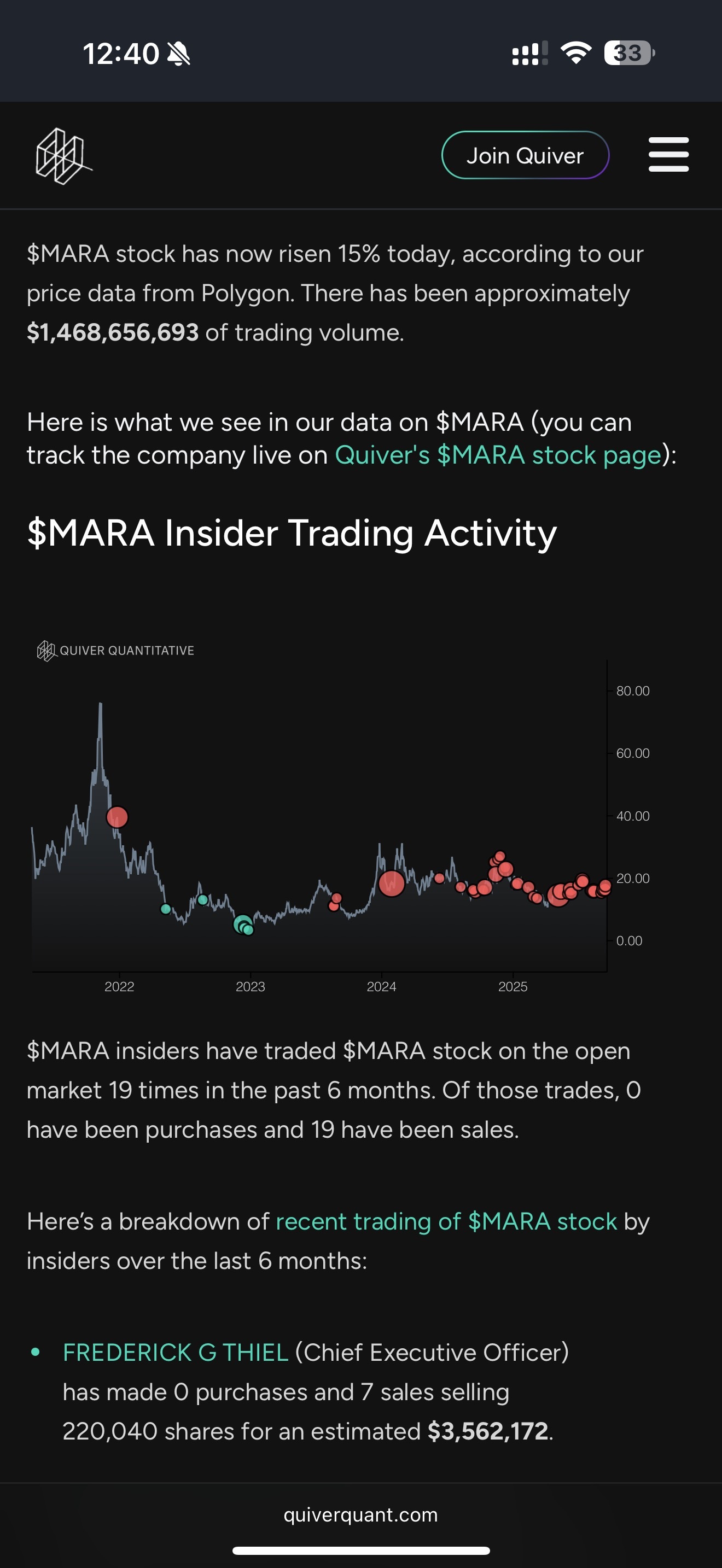The height and width of the screenshot is (1568, 722).
Task: View FREDERICK G THIEL's insider profile
Action: pyautogui.click(x=176, y=1352)
